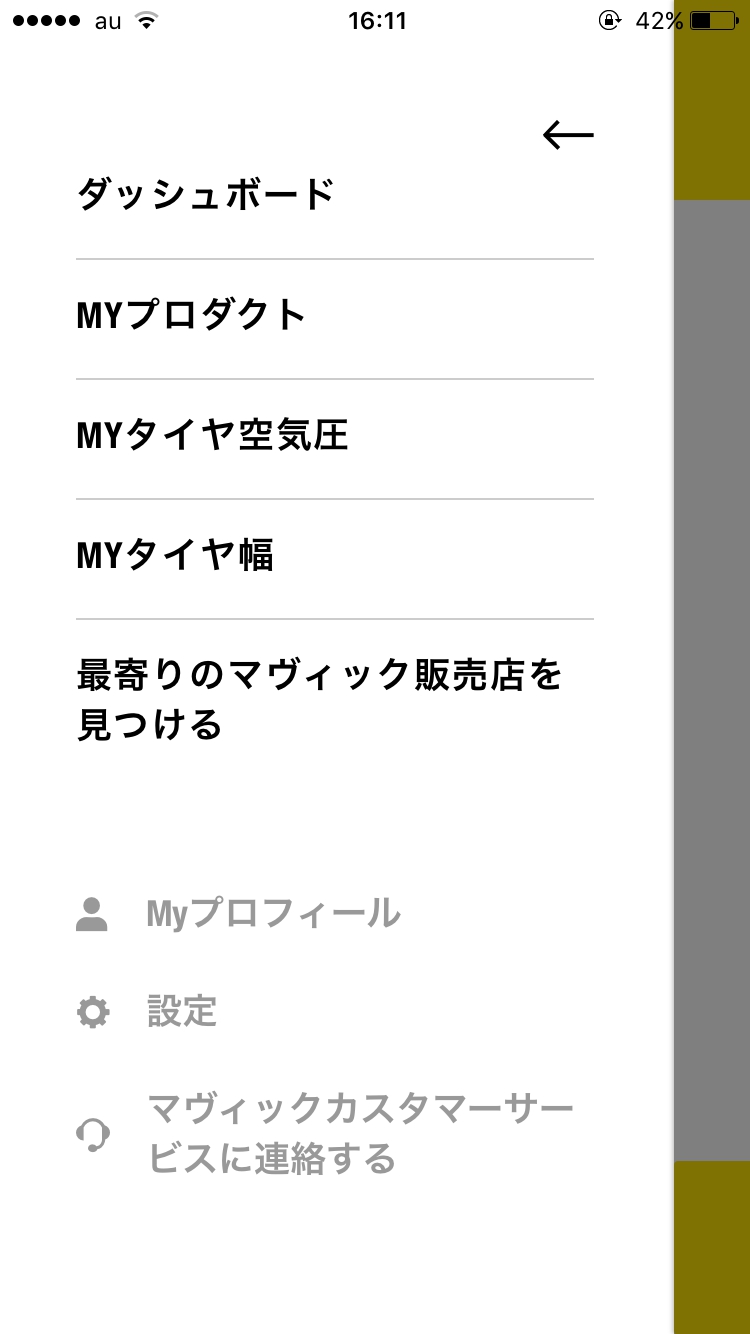Tap 最寄りのマヴィック販売店を見つける
Screen dimensions: 750x1334
coord(335,700)
